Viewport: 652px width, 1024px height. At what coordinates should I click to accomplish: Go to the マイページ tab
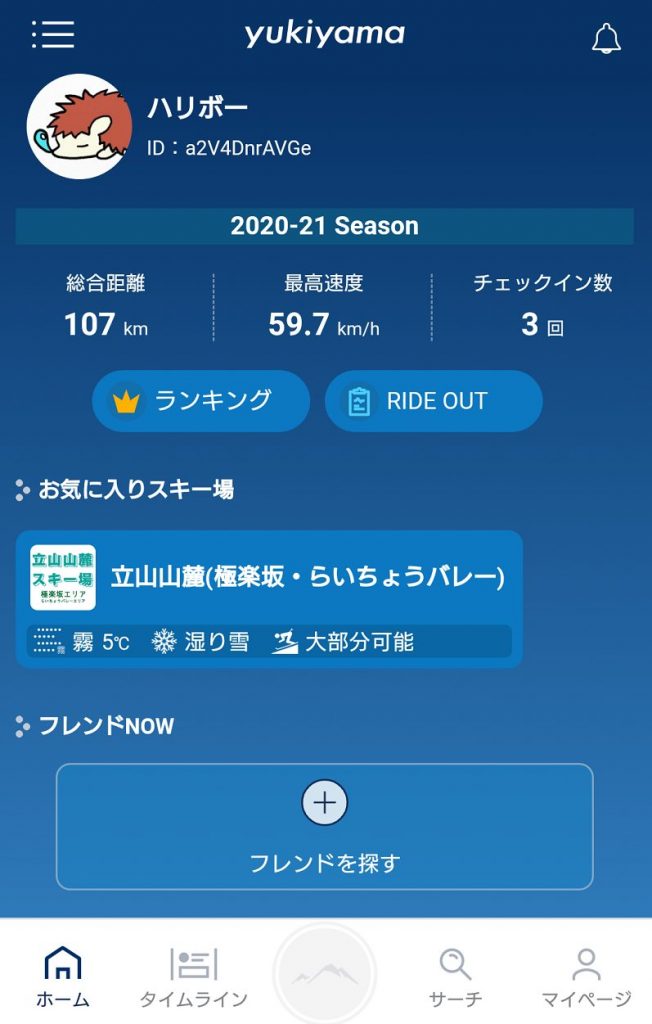[x=586, y=977]
